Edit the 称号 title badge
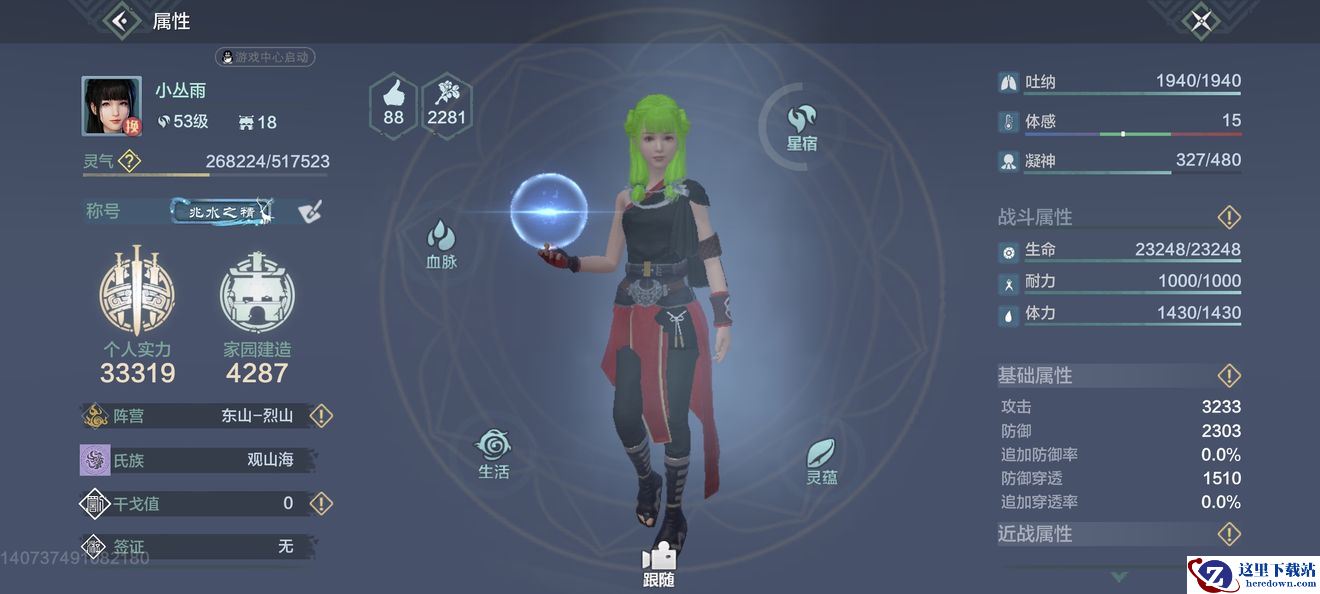 (310, 211)
